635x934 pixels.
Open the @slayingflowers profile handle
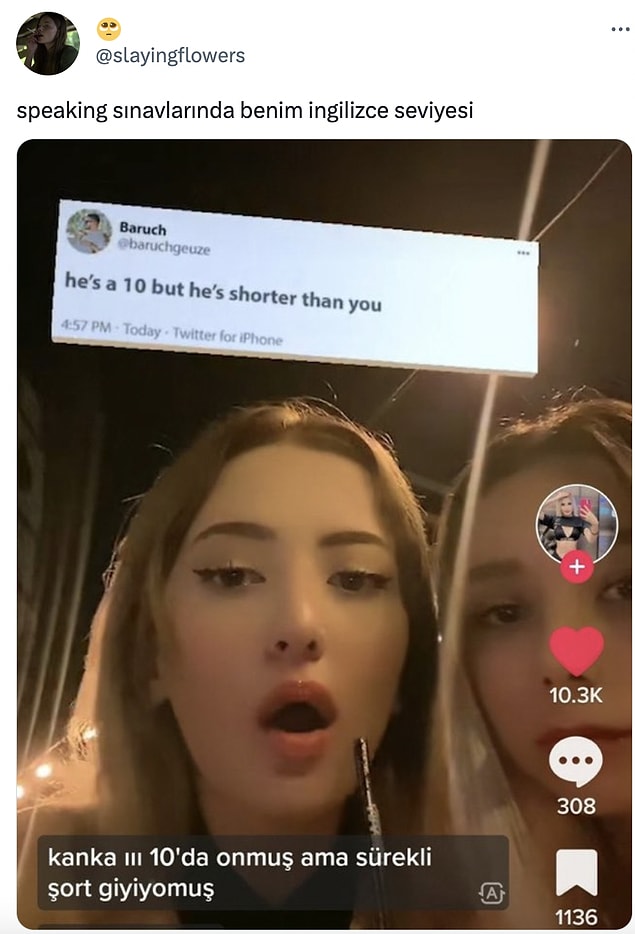170,56
